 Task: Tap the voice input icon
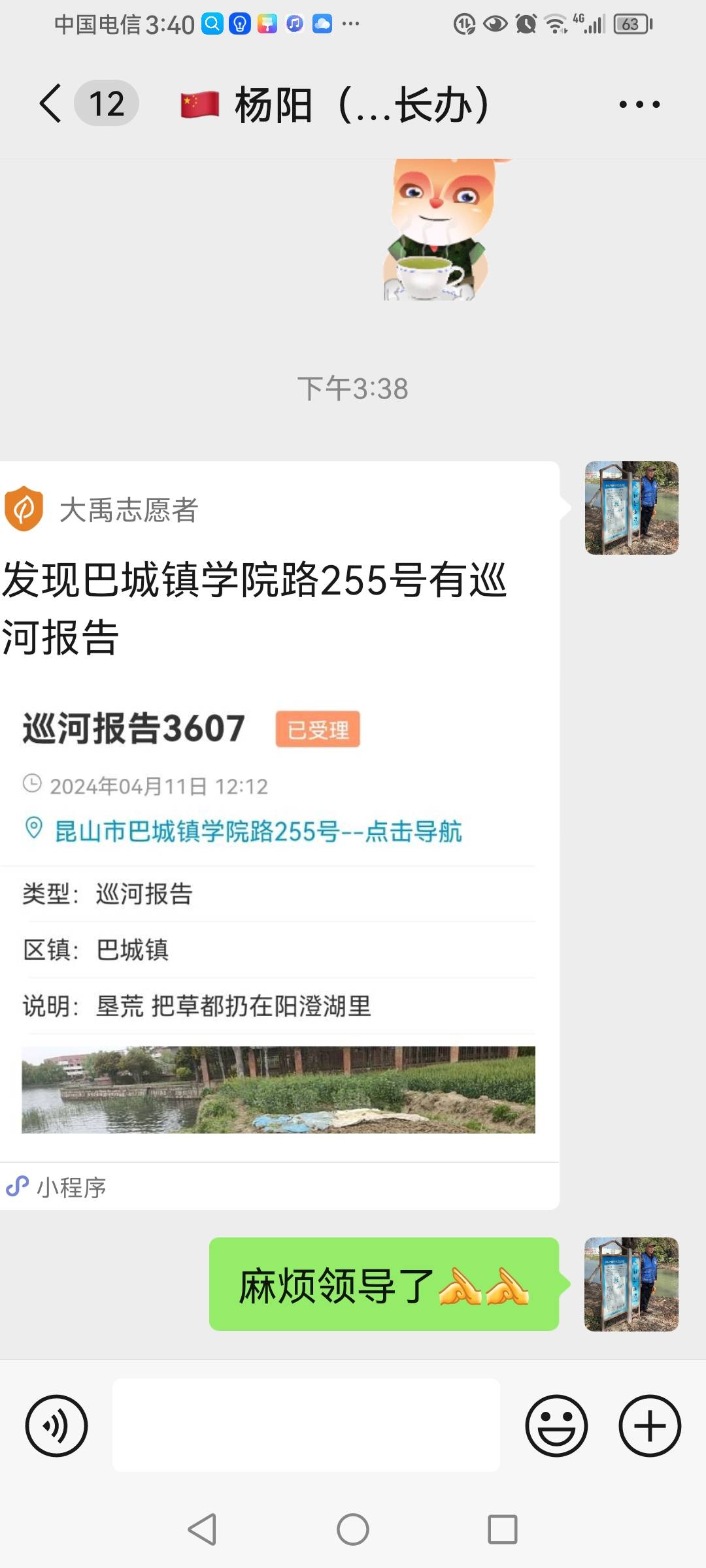[x=56, y=1426]
